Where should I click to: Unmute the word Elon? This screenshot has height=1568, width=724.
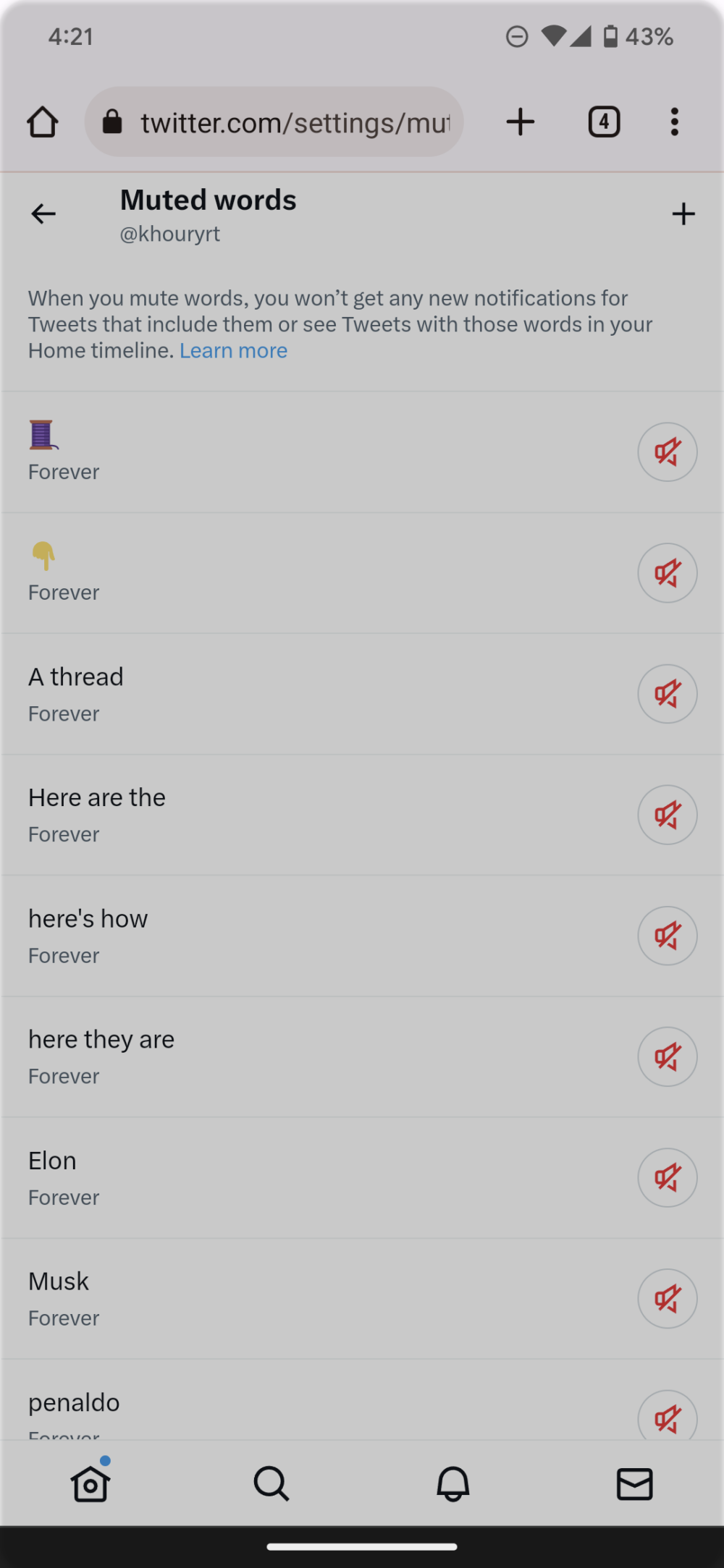pyautogui.click(x=667, y=1177)
